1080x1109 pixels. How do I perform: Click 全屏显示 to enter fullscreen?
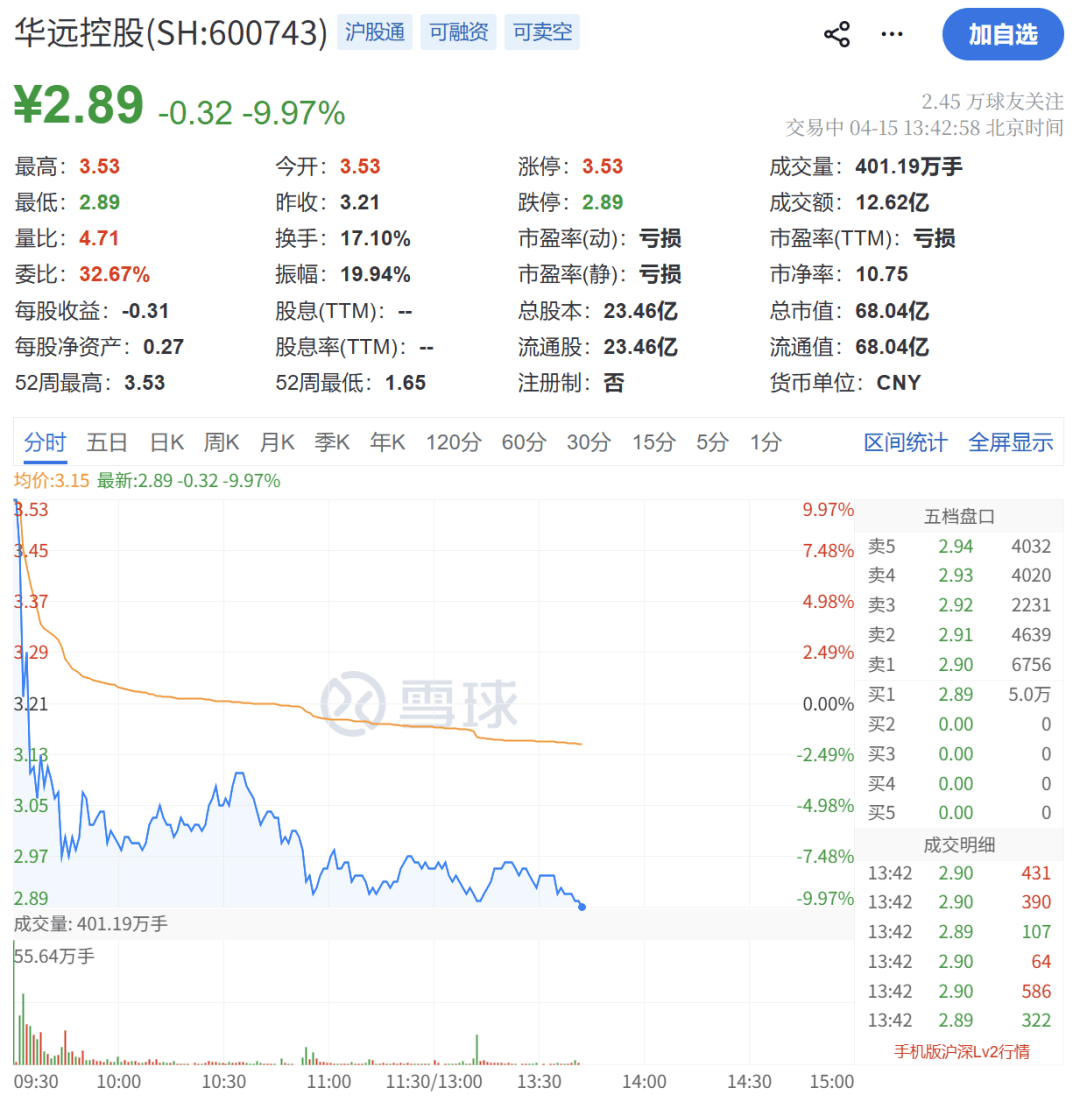pos(1010,442)
